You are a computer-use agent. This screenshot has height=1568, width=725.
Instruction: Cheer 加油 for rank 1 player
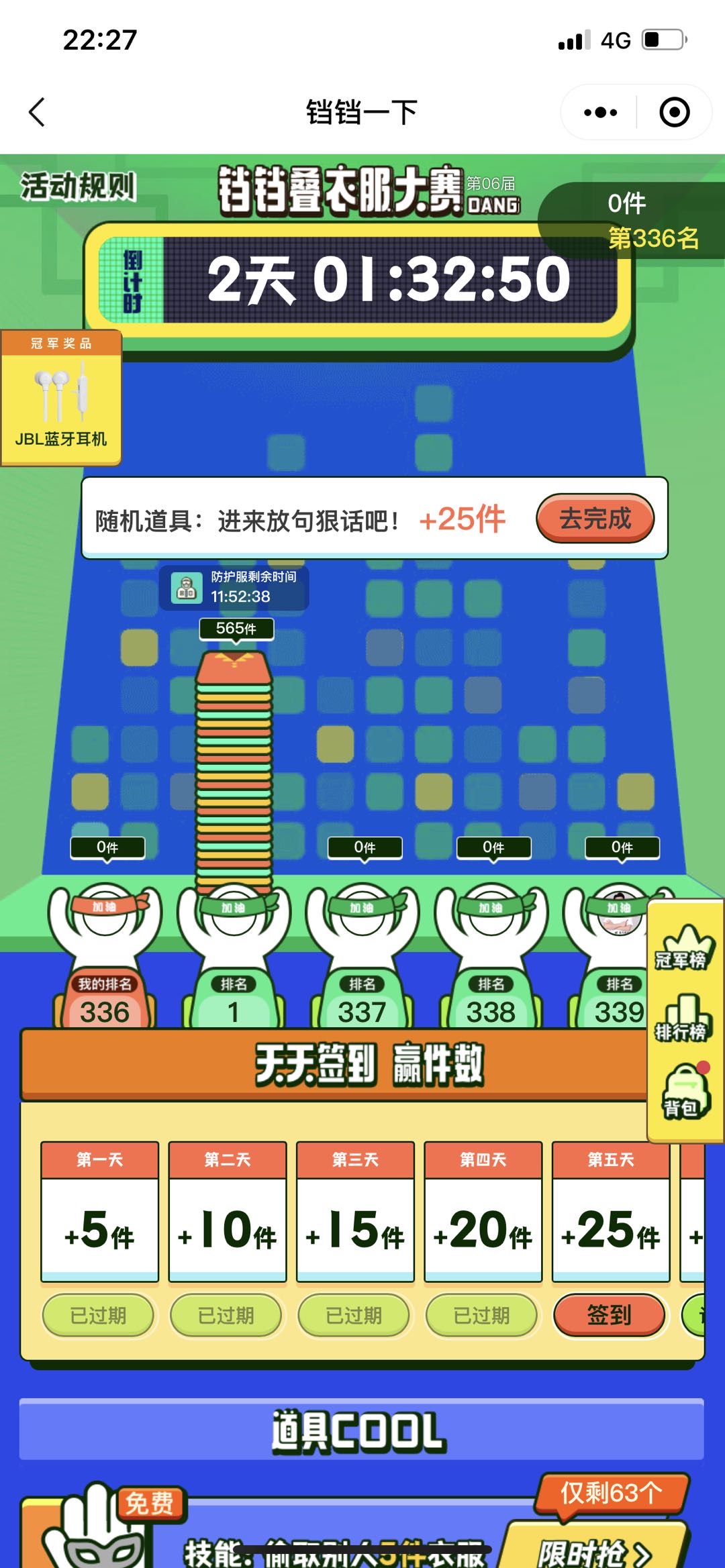click(x=233, y=908)
